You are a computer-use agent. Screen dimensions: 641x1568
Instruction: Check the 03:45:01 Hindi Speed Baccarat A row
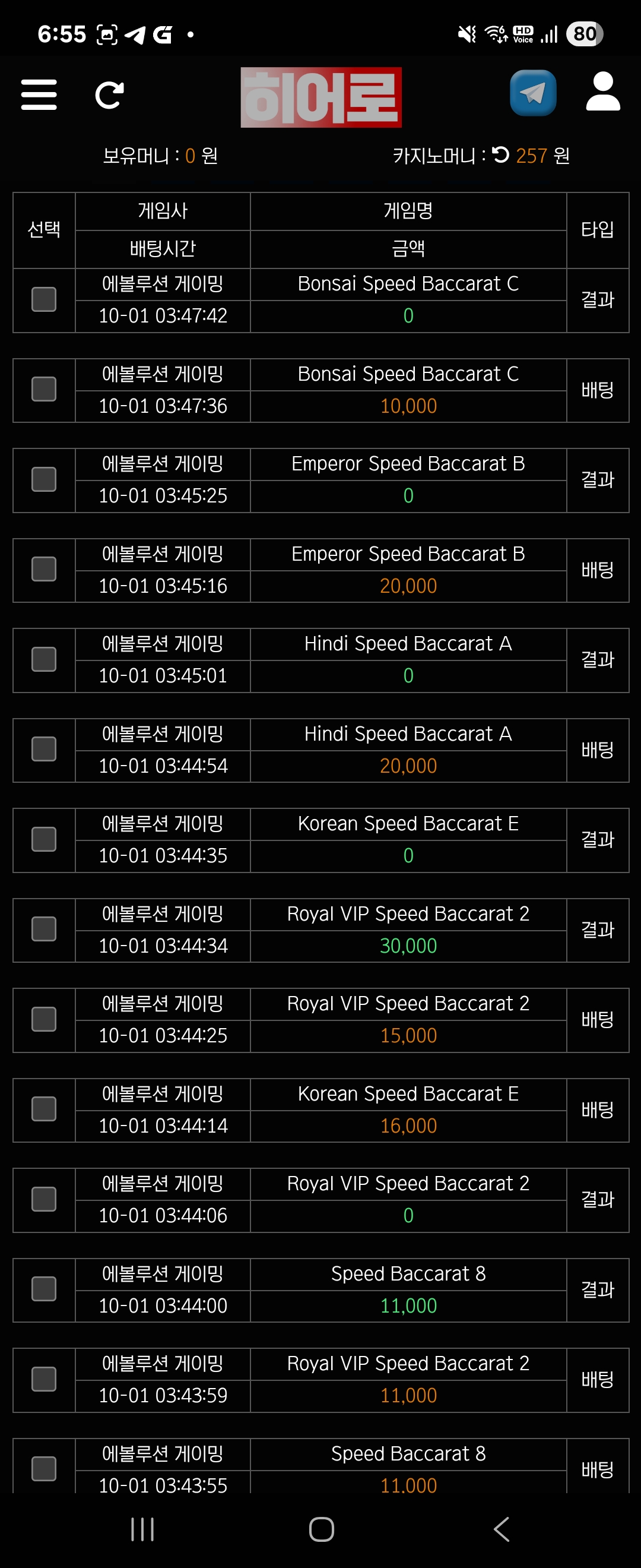pos(44,659)
